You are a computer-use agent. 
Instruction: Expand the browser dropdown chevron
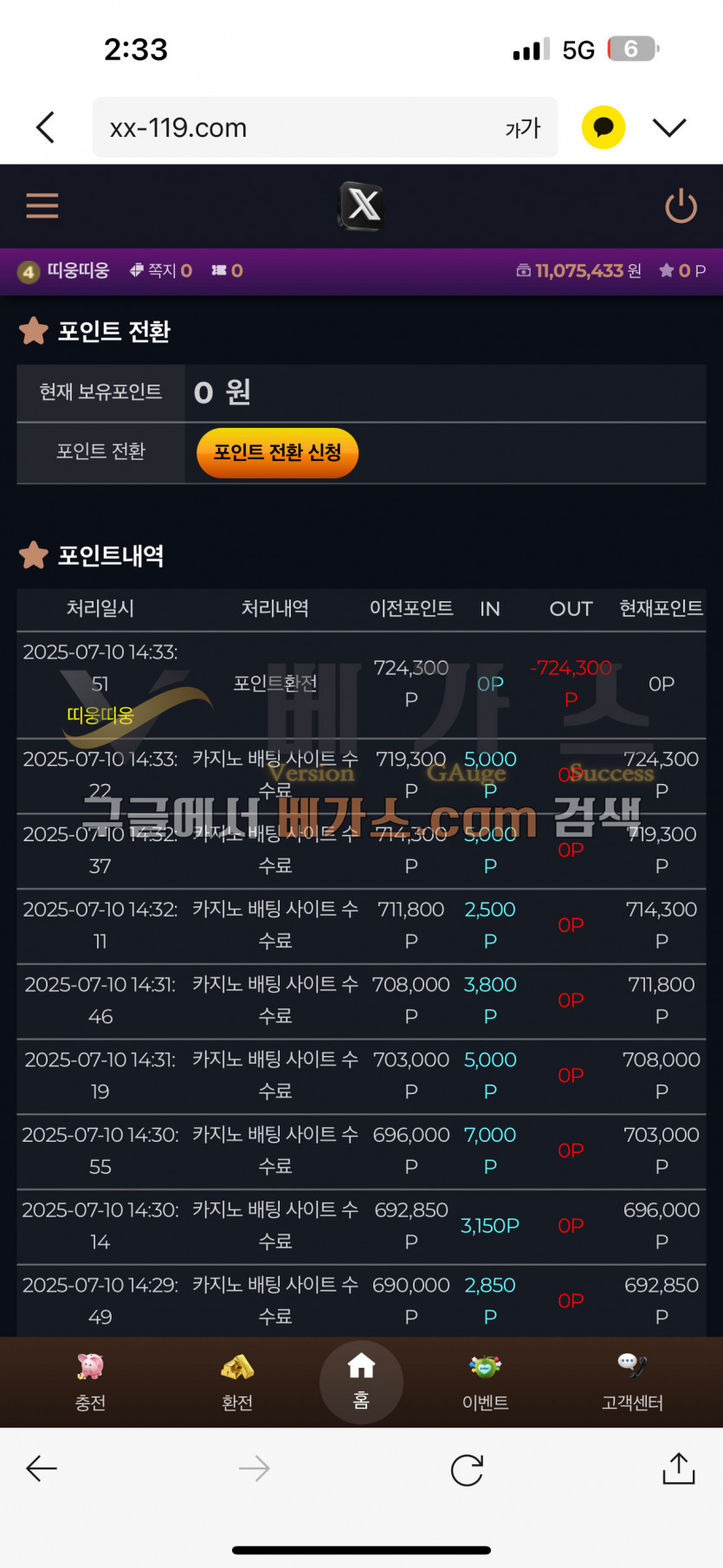pos(669,127)
